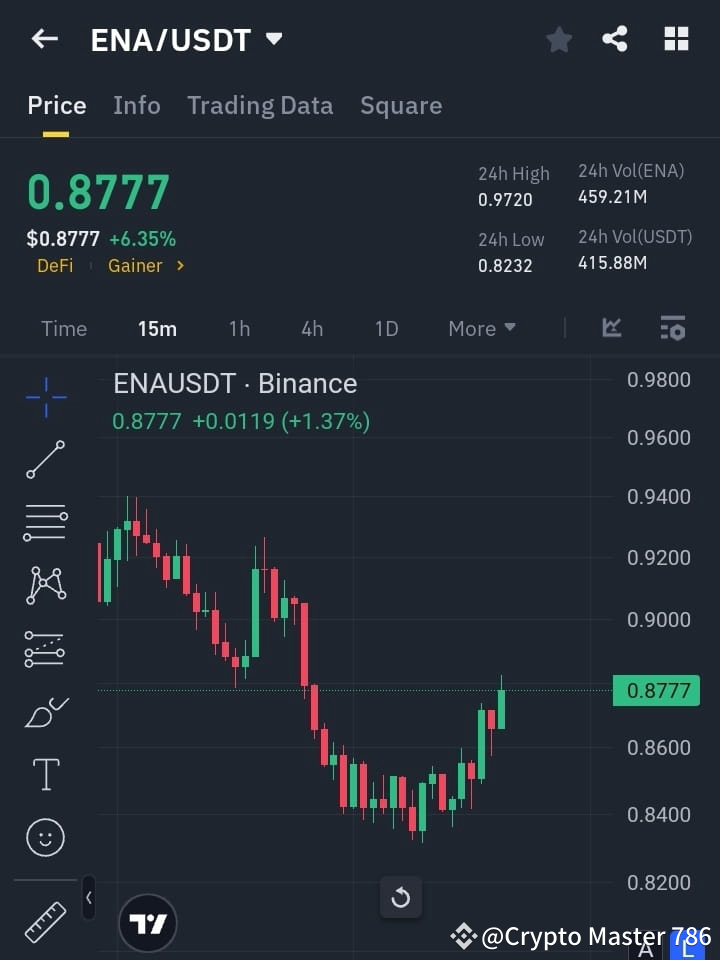Open the chart indicators panel
This screenshot has width=720, height=960.
[x=611, y=328]
